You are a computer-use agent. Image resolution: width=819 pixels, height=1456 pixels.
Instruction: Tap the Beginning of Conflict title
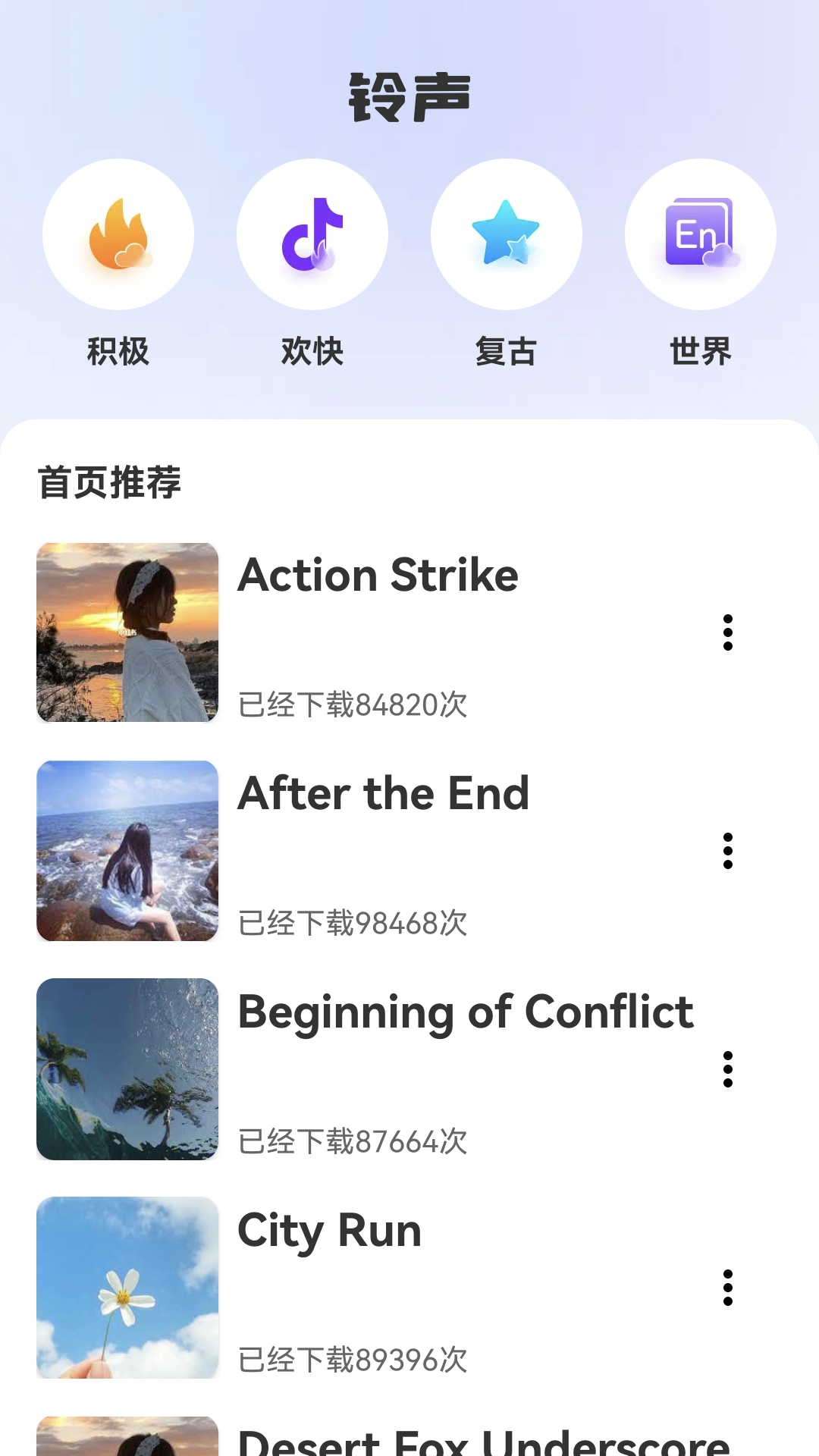[x=465, y=1011]
